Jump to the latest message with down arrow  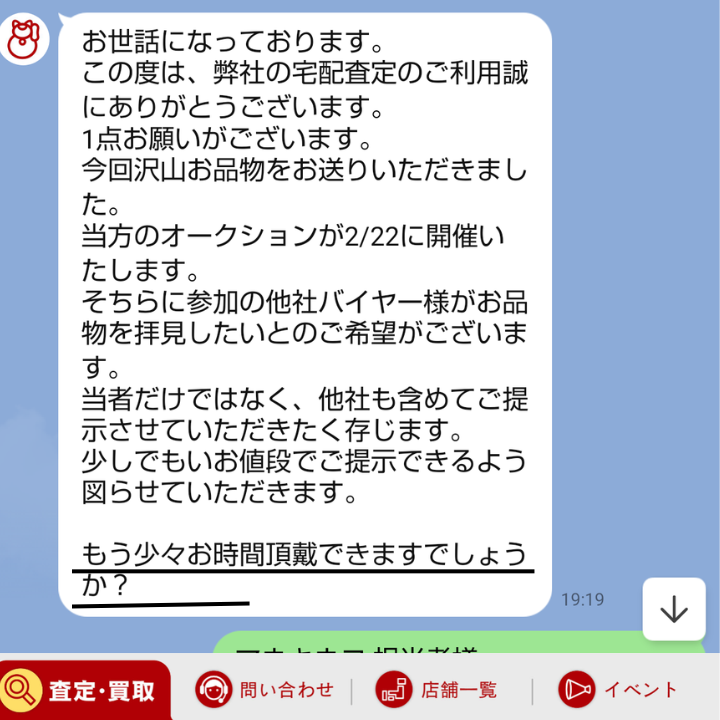coord(673,609)
